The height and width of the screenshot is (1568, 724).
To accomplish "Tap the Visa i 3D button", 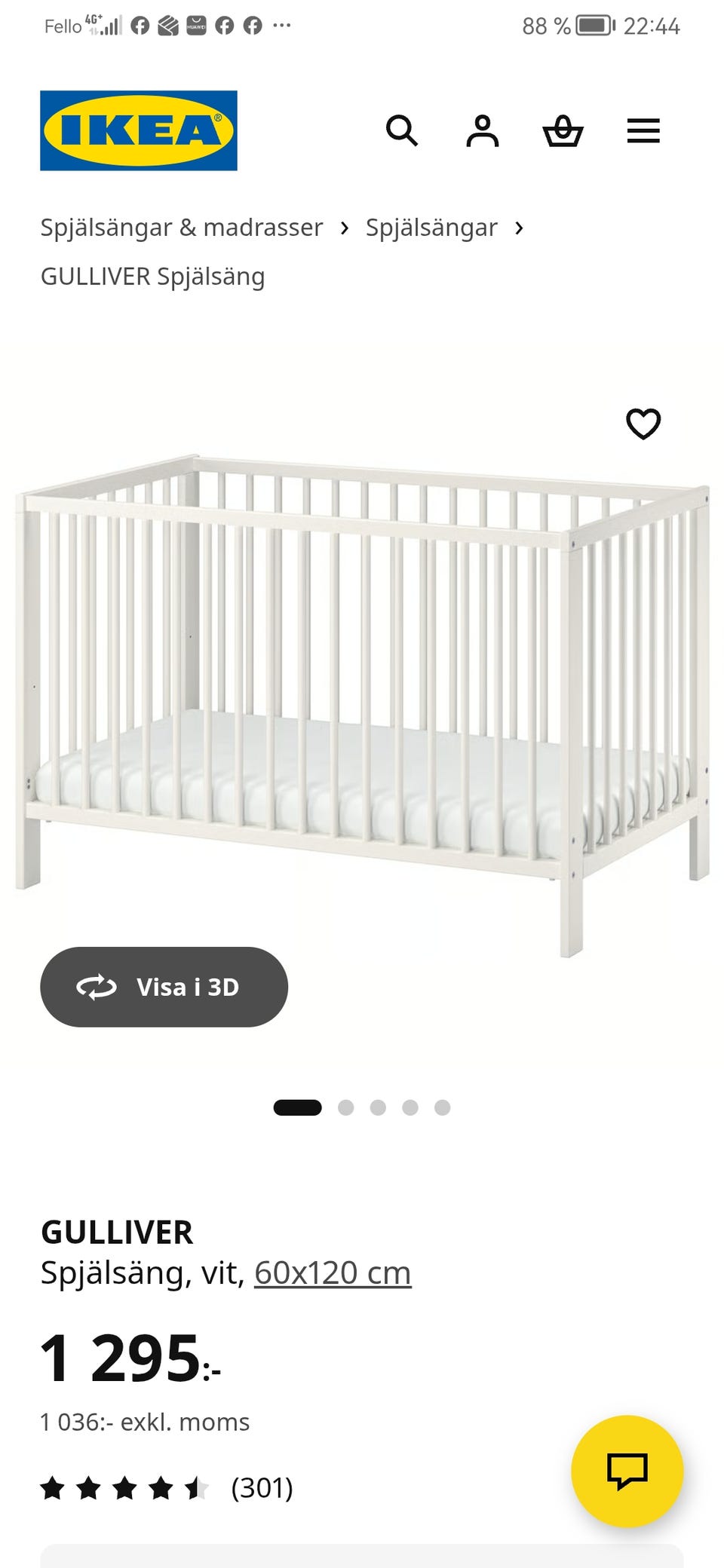I will 164,987.
